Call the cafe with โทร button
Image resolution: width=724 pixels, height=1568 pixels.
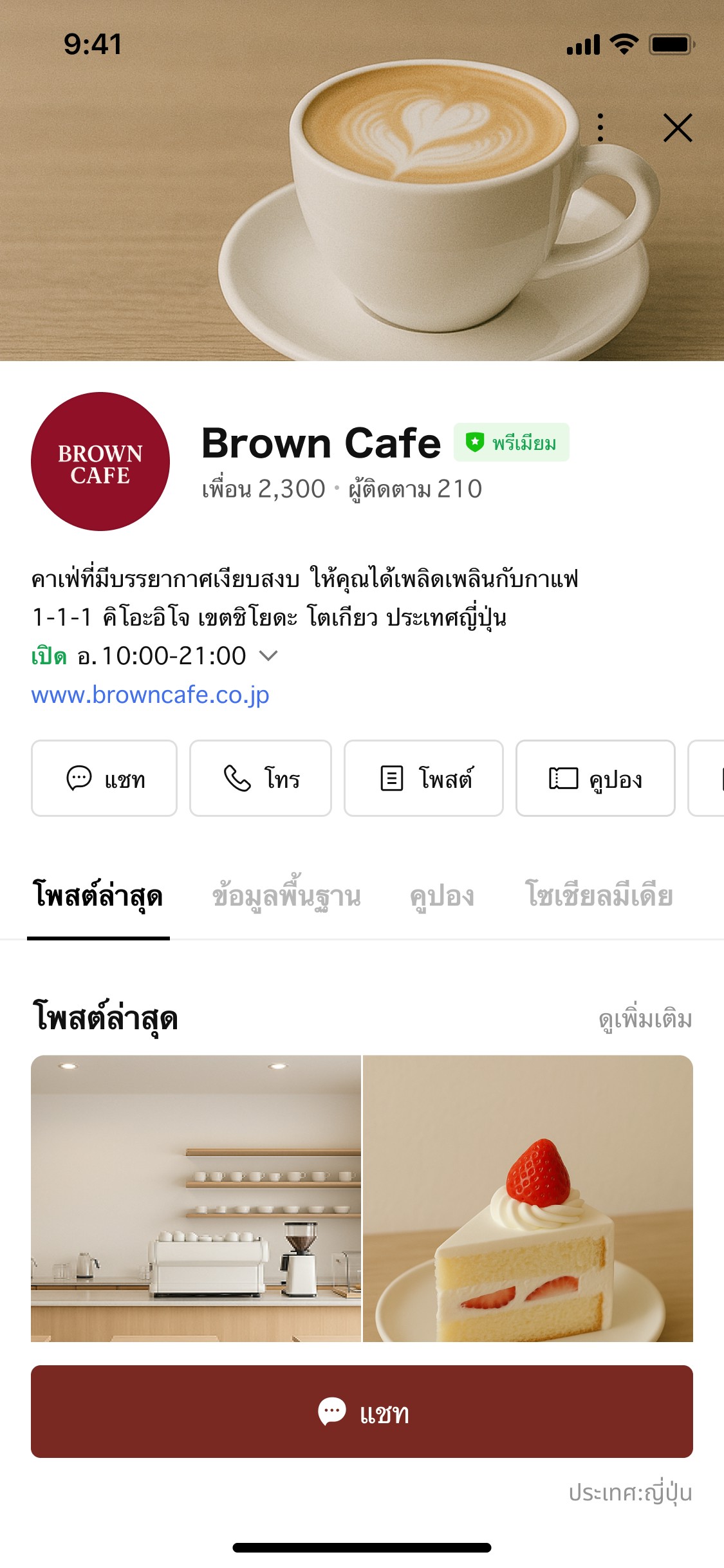261,778
